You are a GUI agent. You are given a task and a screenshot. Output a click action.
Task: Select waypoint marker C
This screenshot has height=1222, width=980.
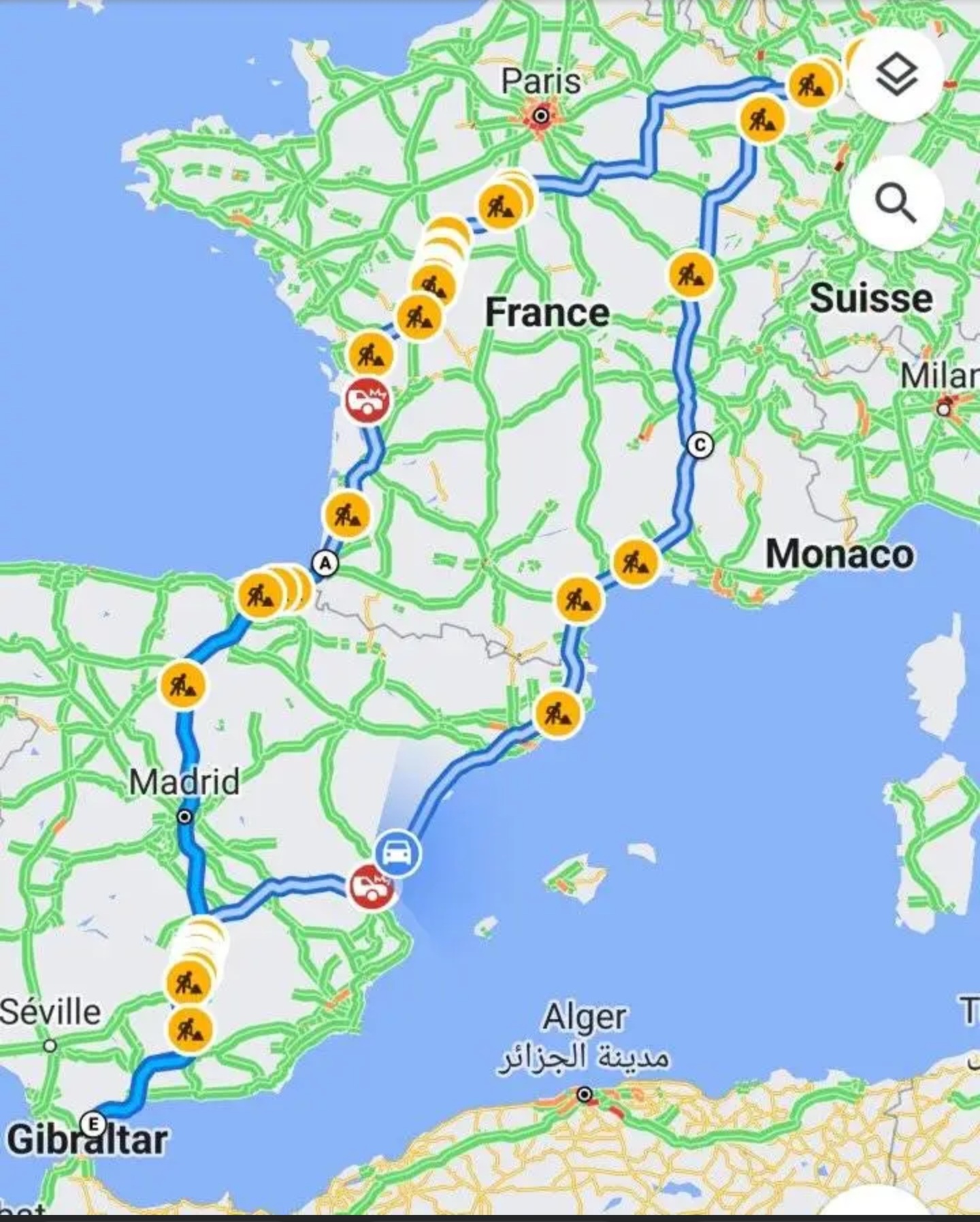coord(700,446)
